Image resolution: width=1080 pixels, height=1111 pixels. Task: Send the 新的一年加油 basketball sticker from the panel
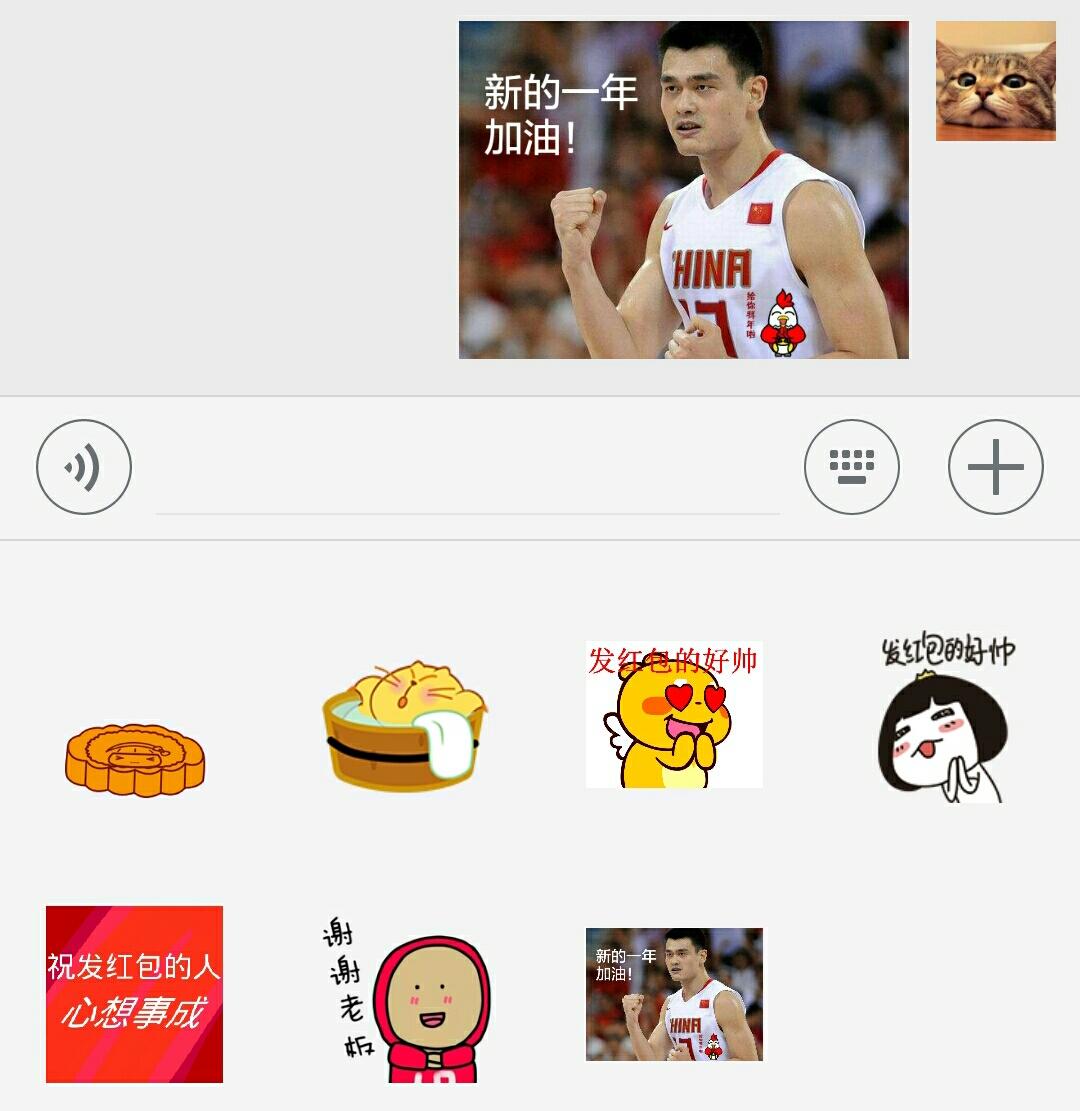coord(674,994)
